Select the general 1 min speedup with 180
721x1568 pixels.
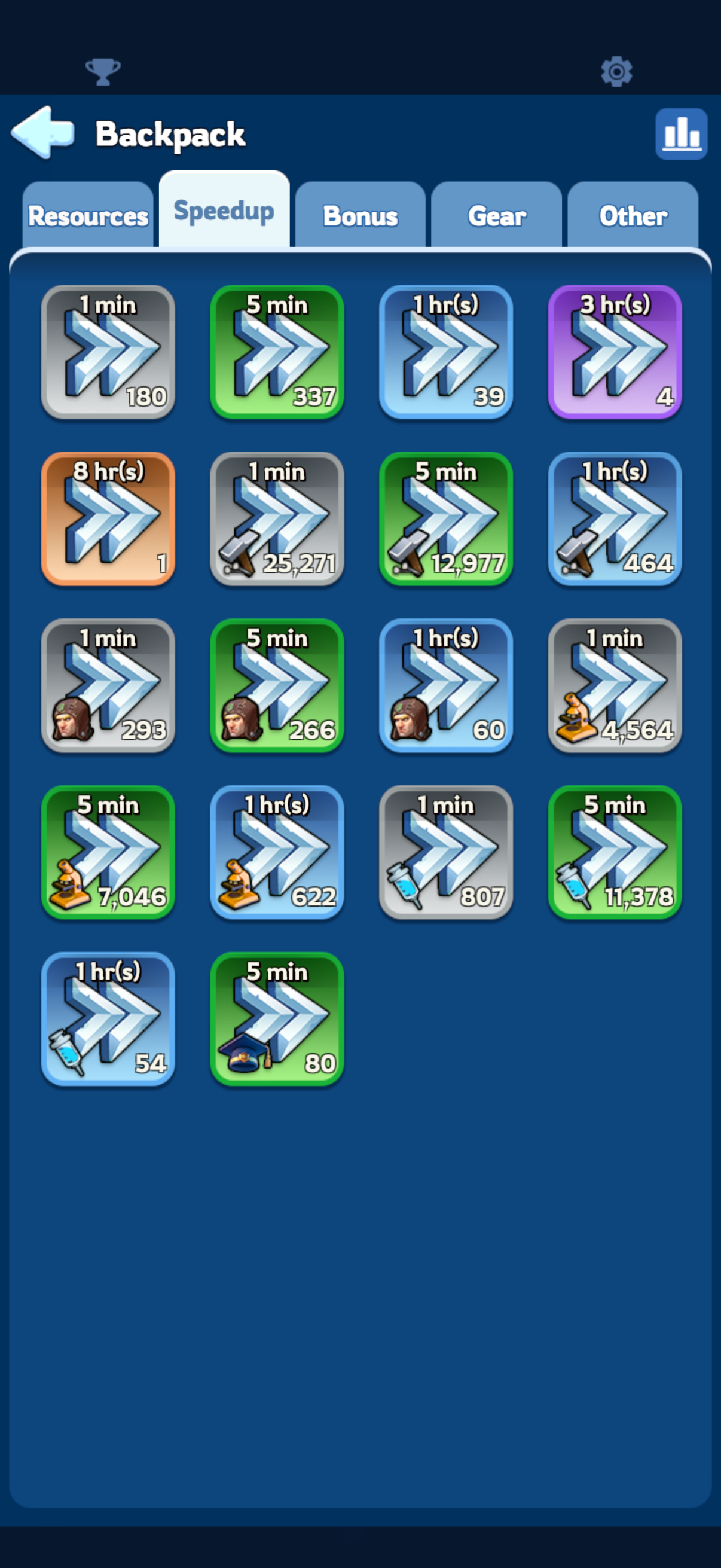point(108,352)
